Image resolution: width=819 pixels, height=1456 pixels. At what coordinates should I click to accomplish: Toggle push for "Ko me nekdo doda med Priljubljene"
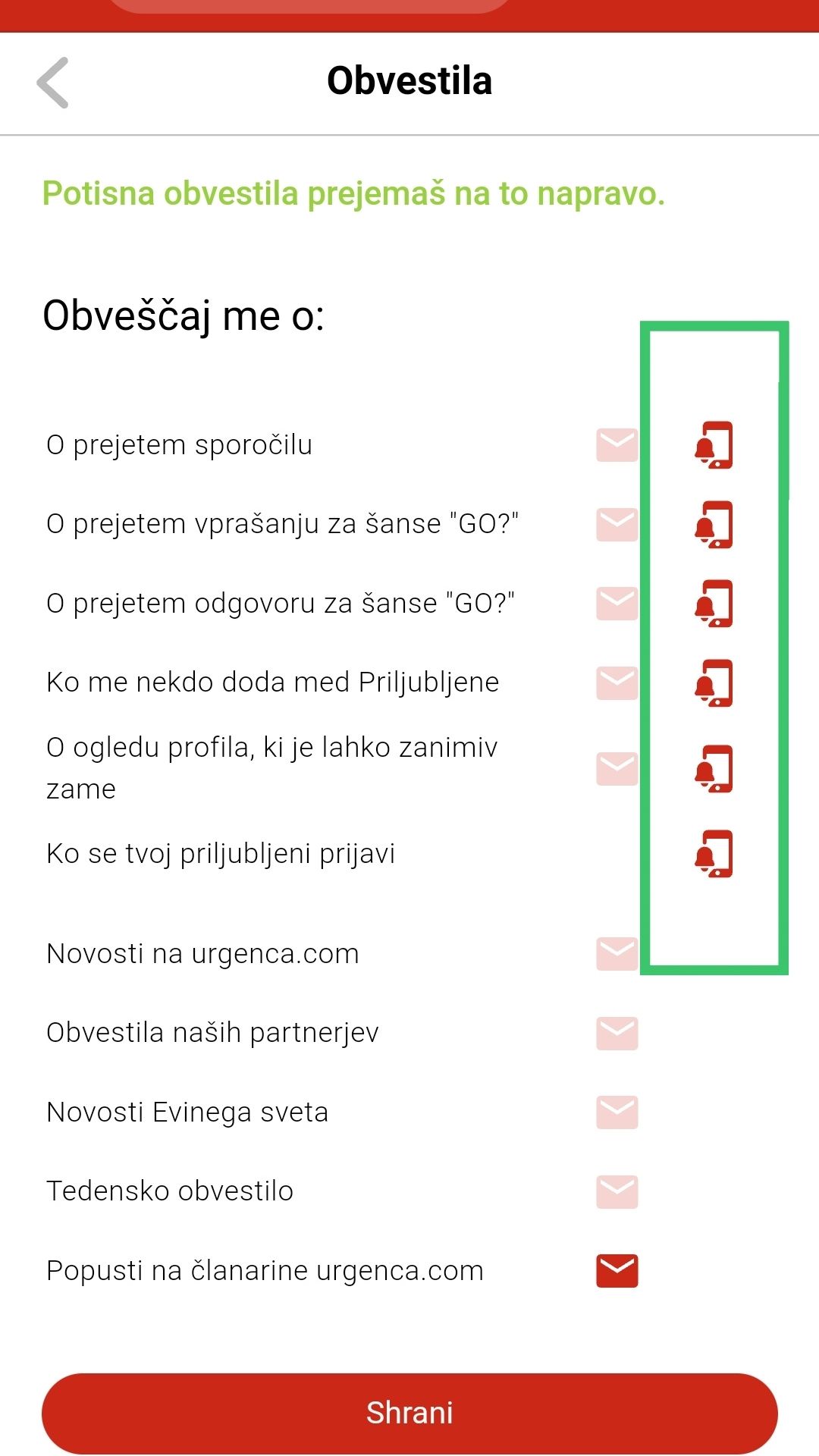click(714, 682)
